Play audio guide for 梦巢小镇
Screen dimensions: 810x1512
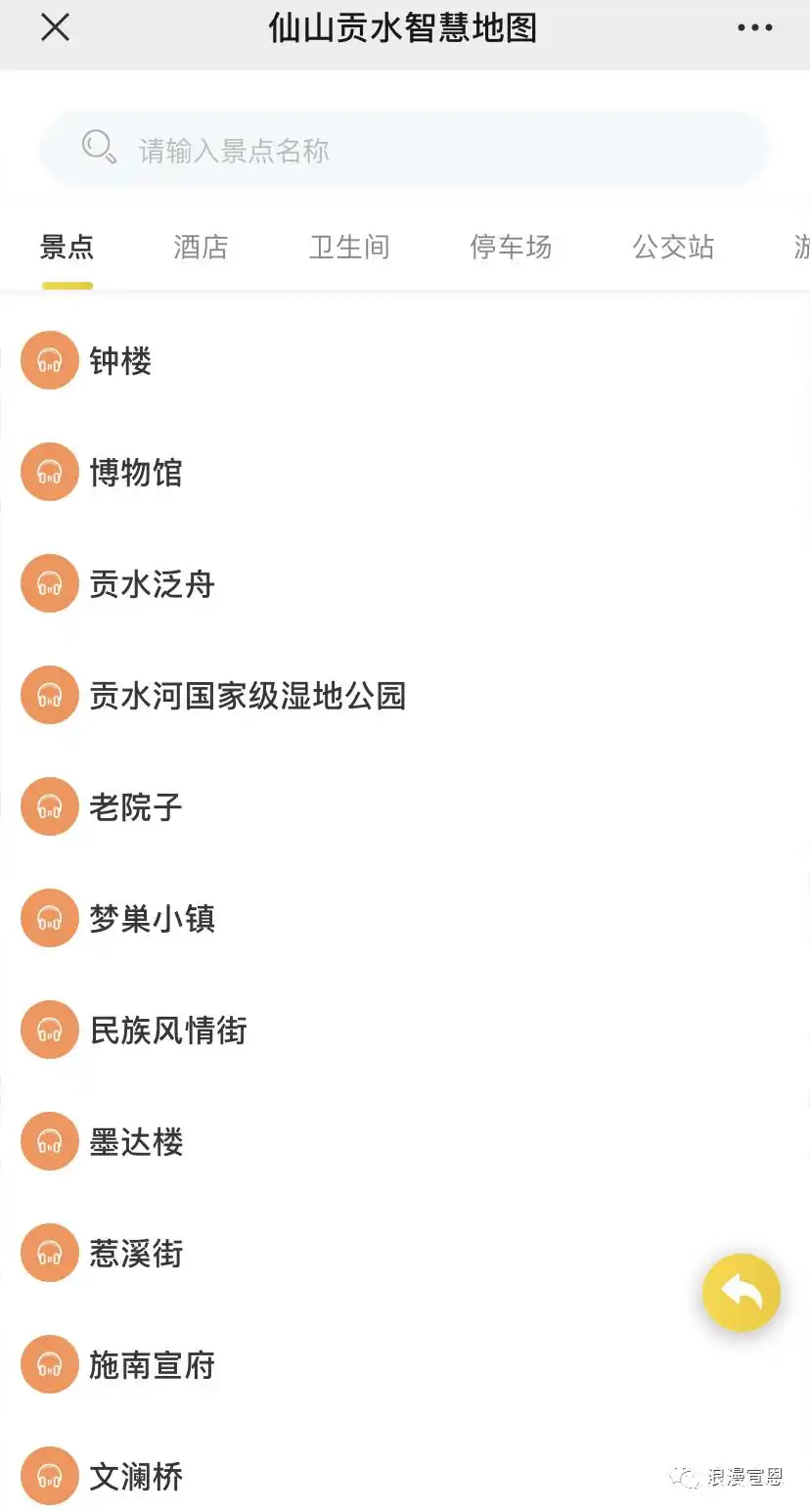[50, 918]
